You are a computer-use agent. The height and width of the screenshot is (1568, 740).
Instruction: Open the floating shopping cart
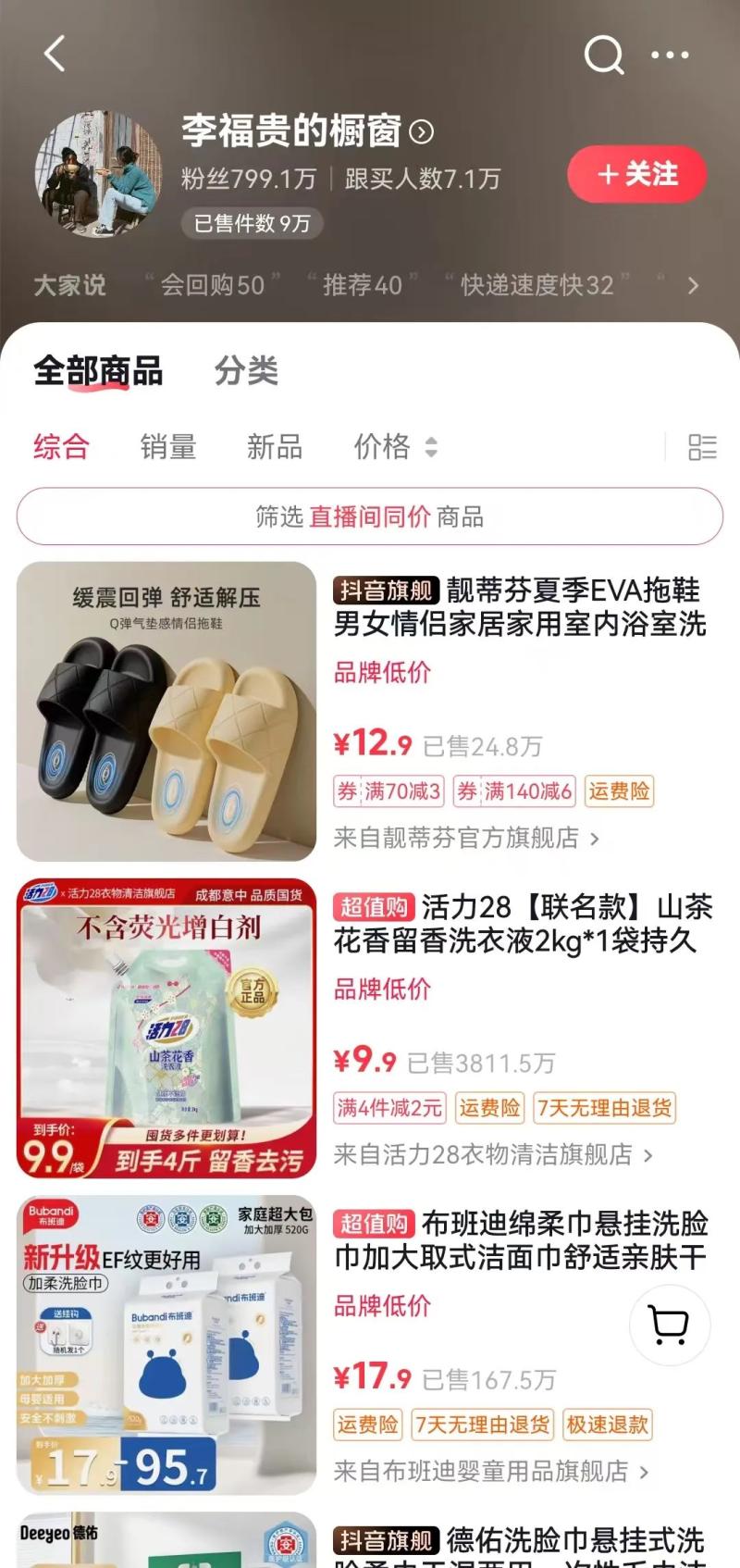670,1325
